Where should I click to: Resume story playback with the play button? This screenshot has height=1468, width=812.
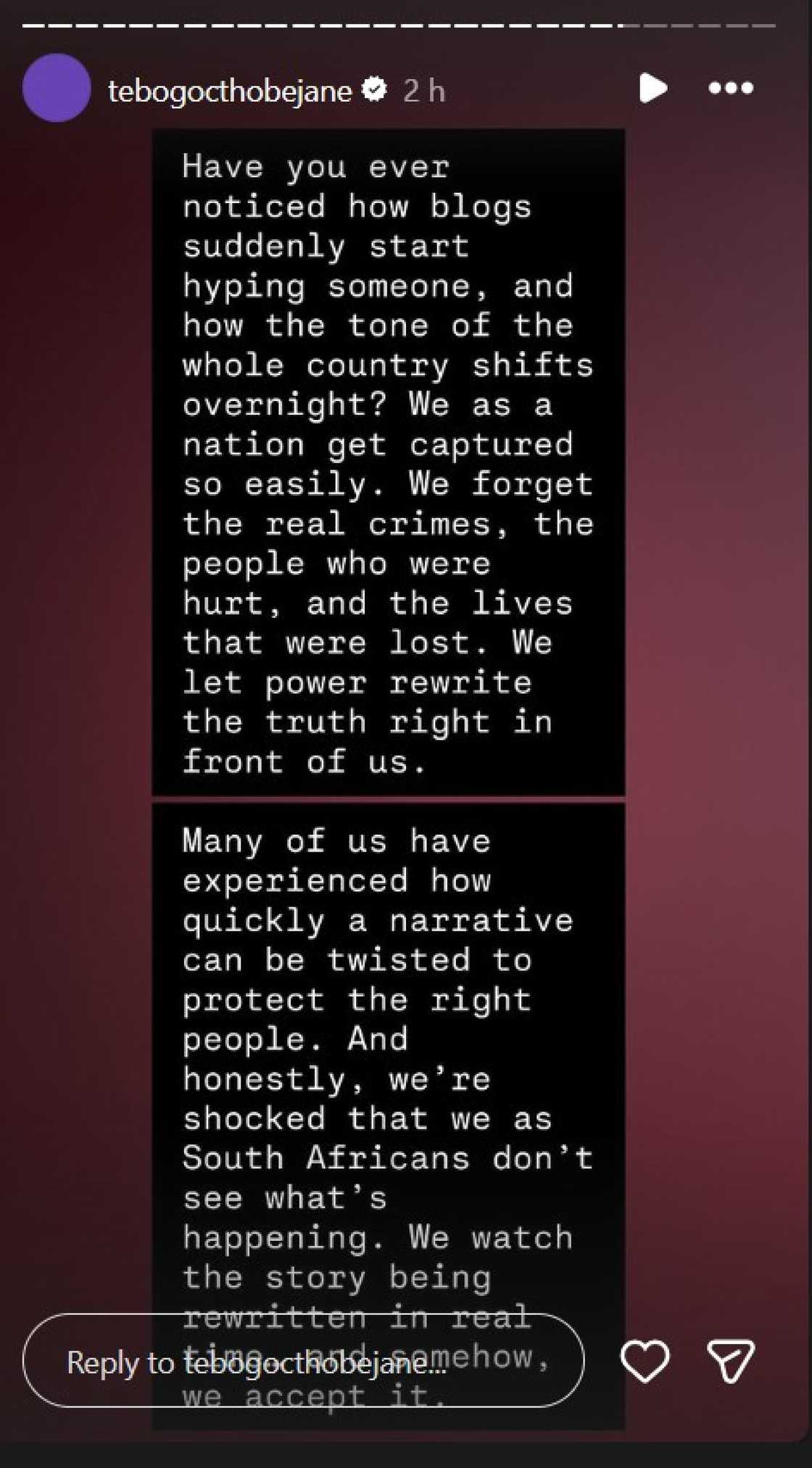pyautogui.click(x=652, y=88)
